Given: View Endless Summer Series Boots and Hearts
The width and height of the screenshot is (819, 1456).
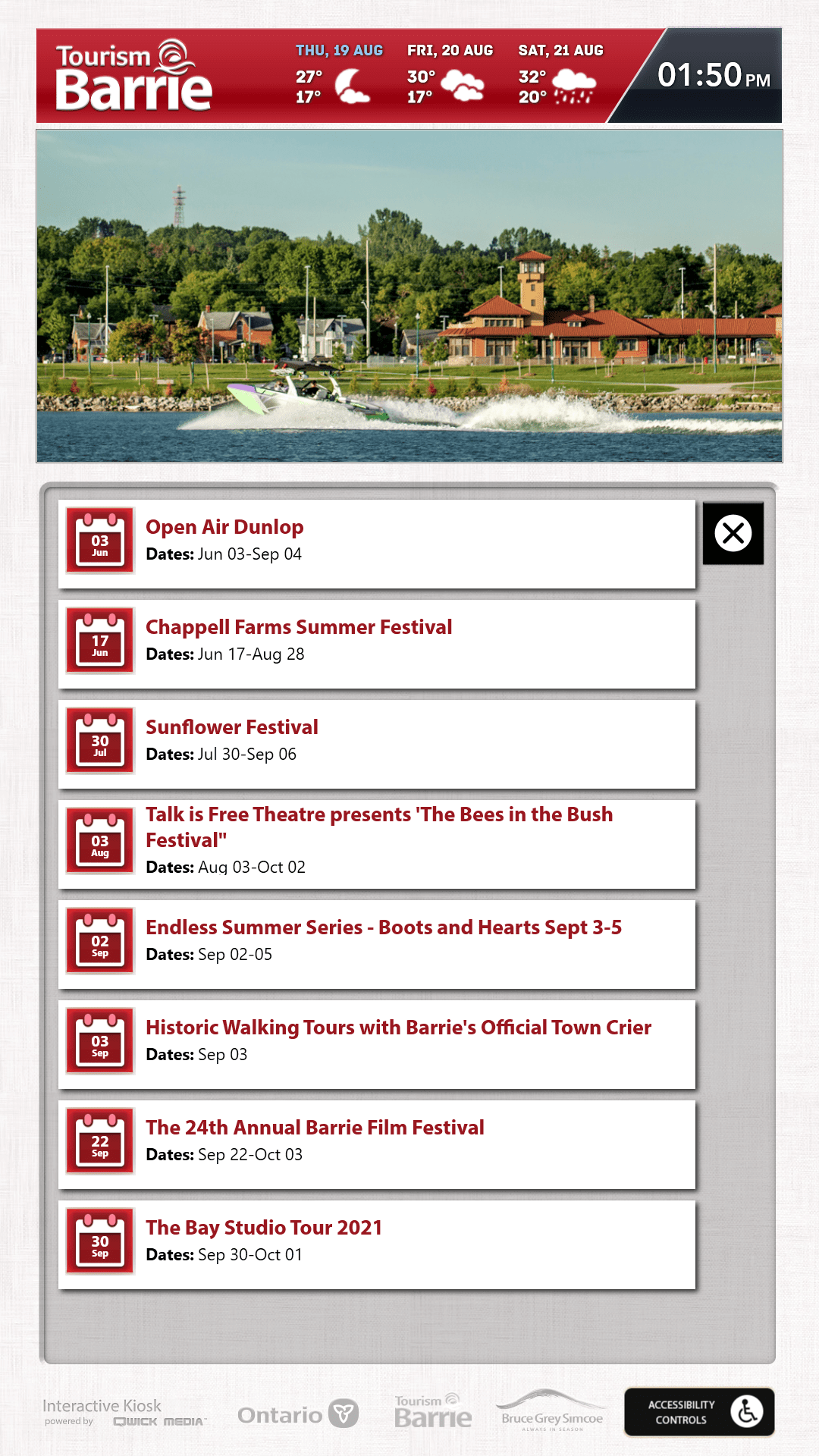Looking at the screenshot, I should [x=377, y=944].
